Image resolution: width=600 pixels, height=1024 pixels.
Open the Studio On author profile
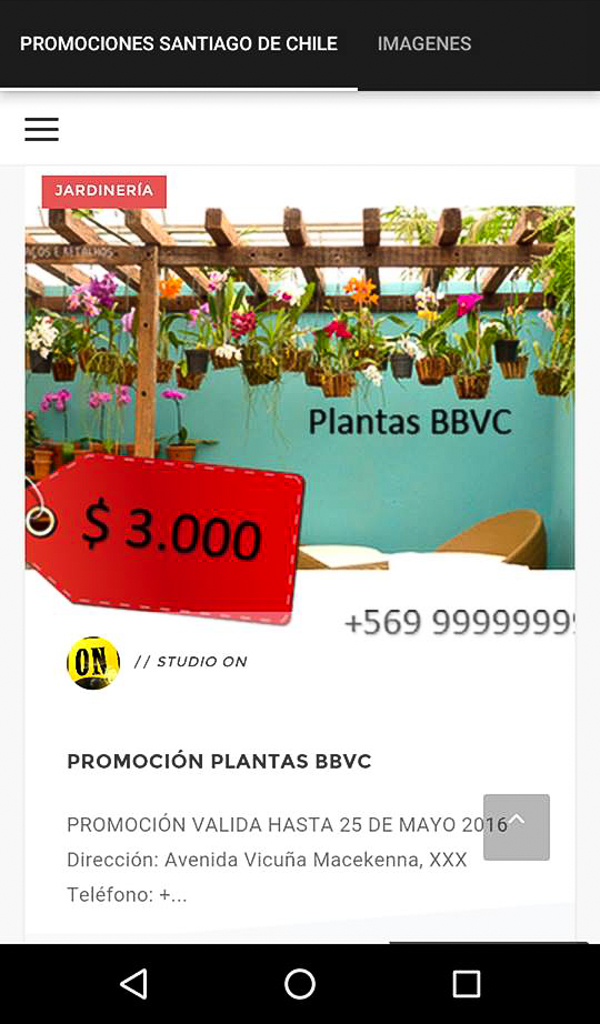(x=201, y=662)
